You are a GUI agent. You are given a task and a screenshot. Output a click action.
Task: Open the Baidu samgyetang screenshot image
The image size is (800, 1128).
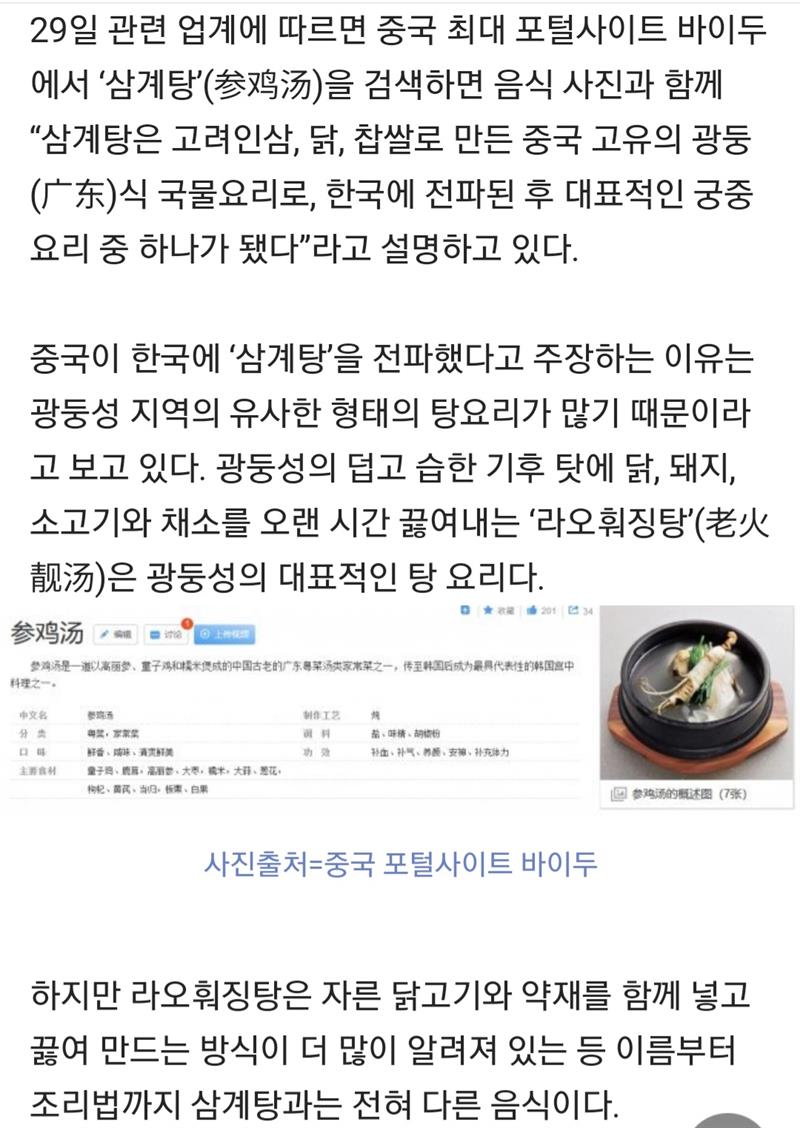(400, 707)
